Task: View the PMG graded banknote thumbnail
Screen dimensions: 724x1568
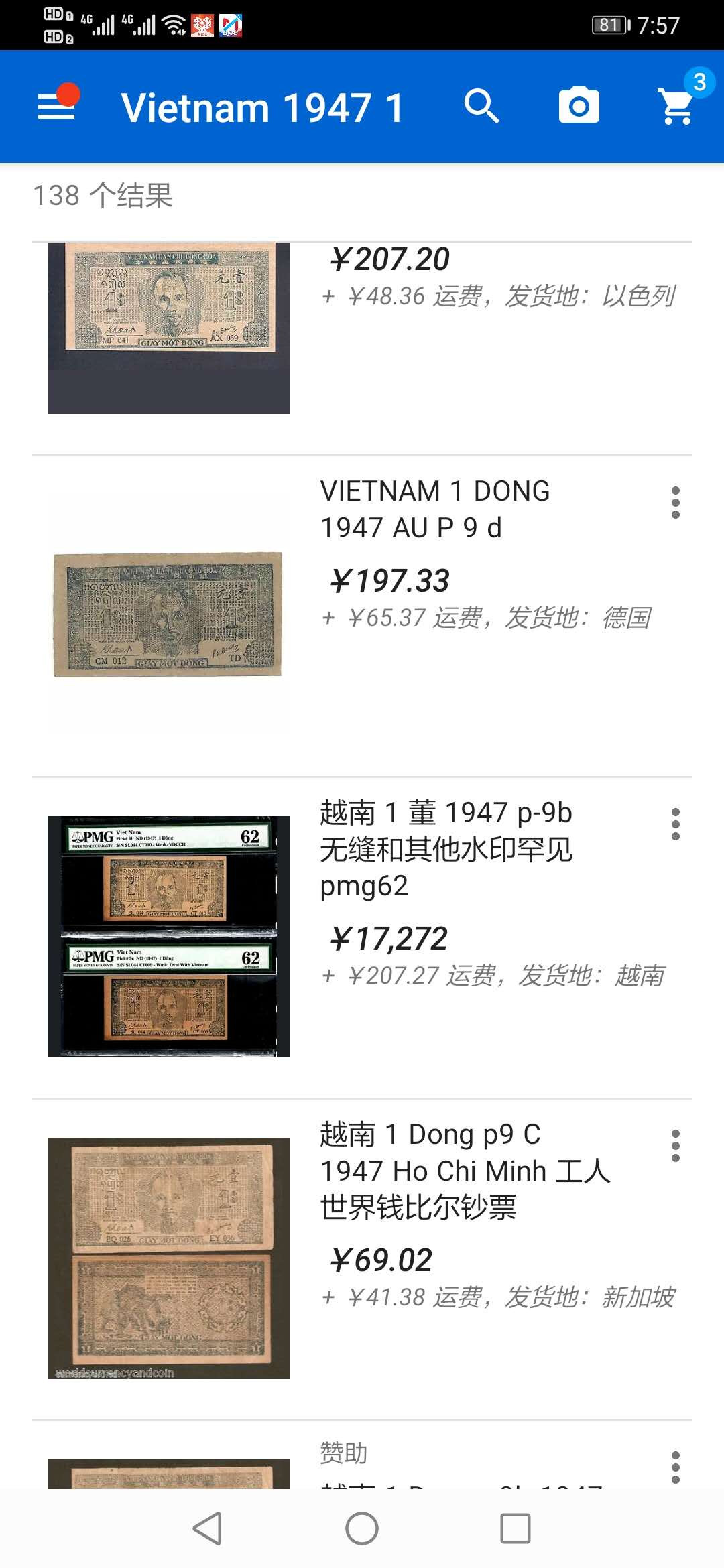Action: [x=168, y=935]
